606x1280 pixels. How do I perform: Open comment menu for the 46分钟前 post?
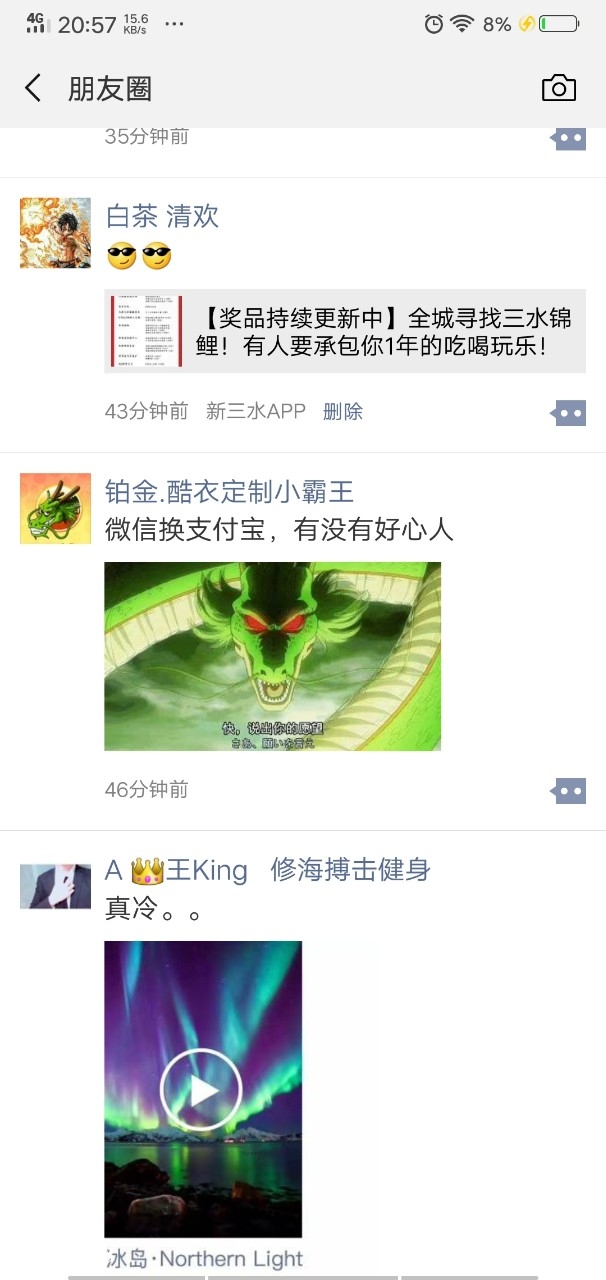pos(569,791)
